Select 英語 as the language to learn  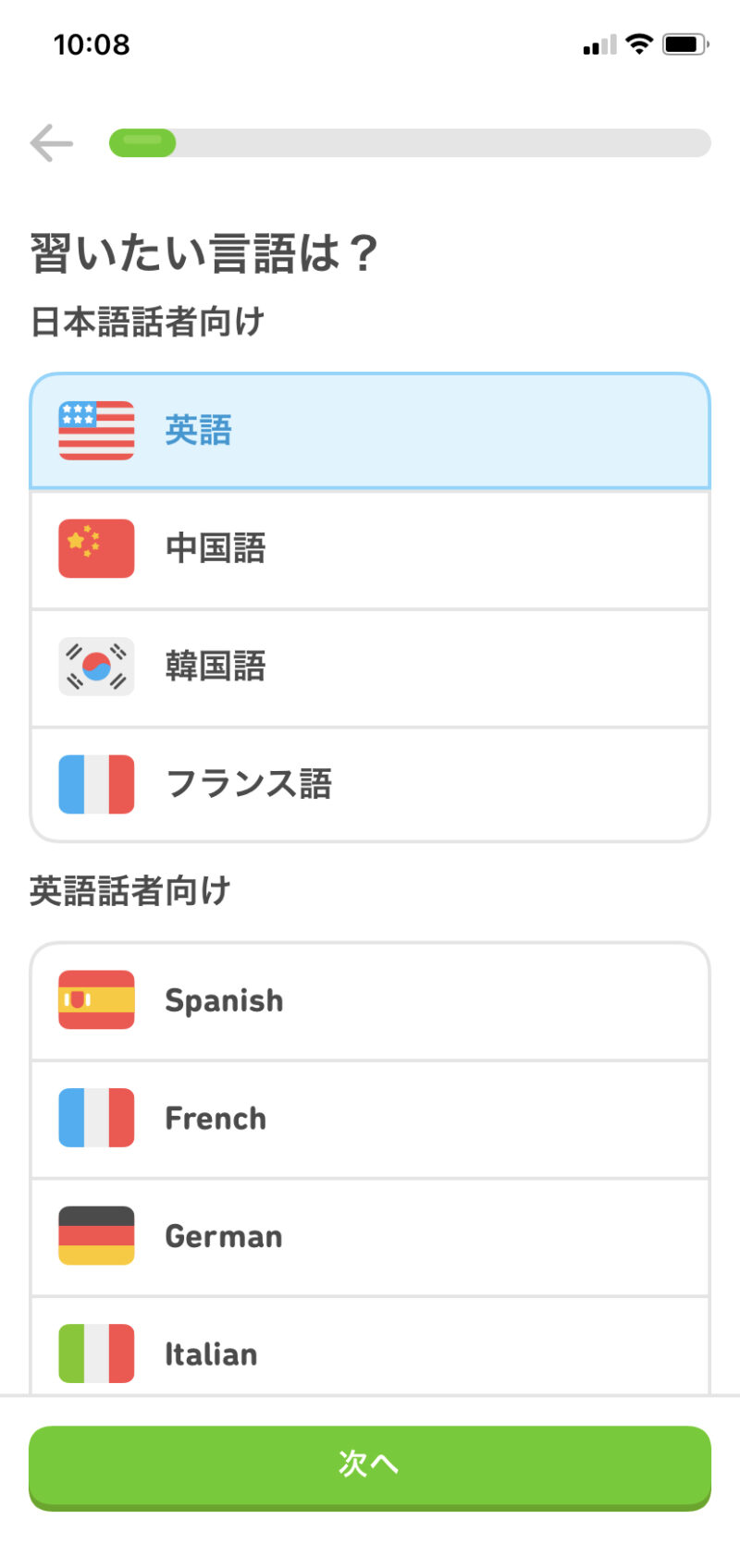370,431
